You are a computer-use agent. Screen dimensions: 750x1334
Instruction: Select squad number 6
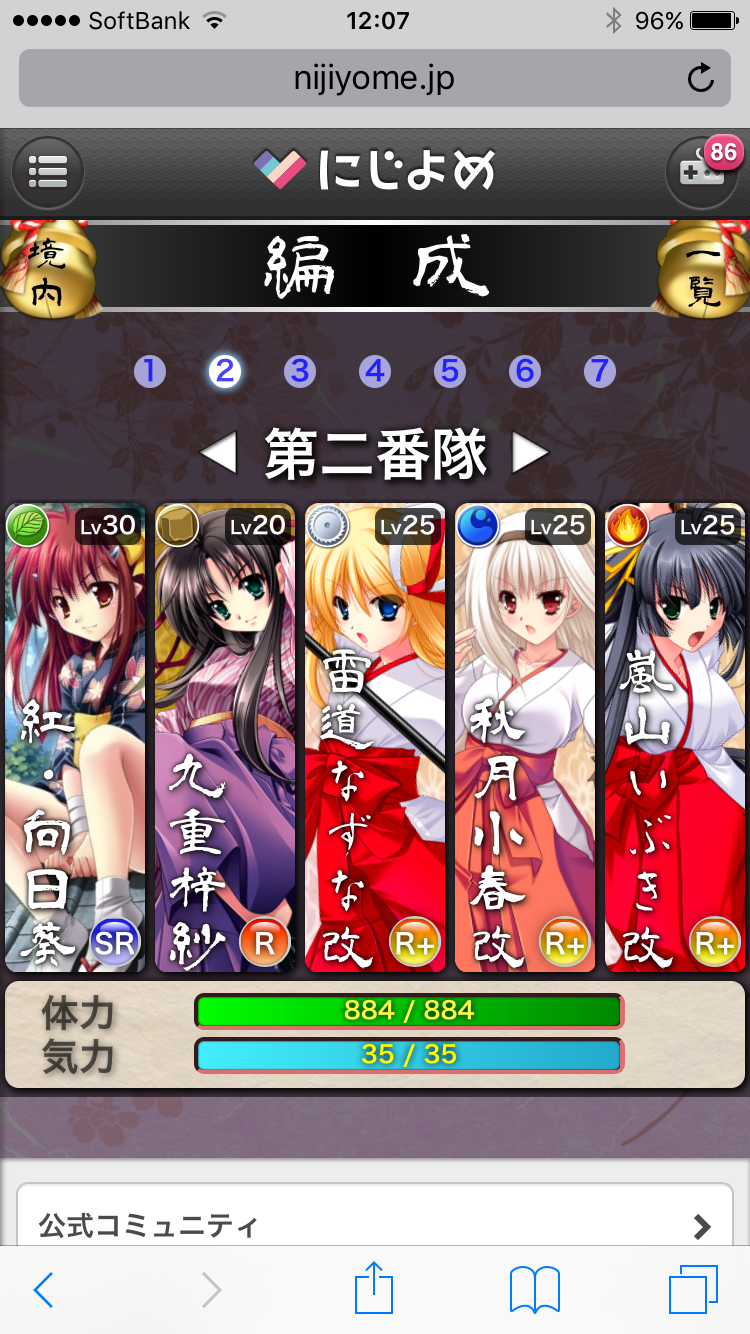524,372
